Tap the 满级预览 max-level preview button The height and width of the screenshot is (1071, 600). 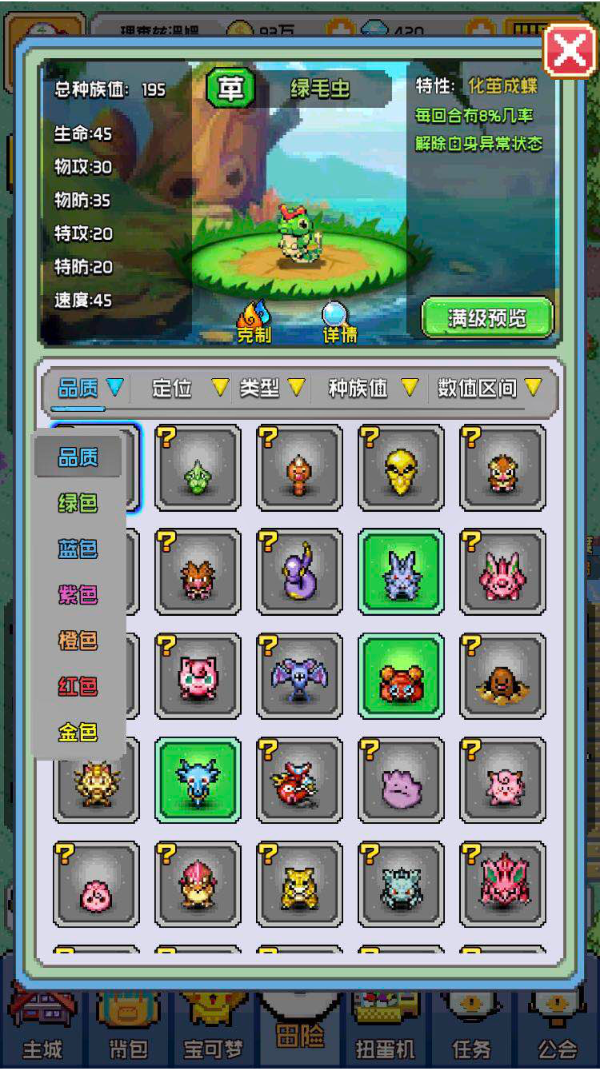487,318
